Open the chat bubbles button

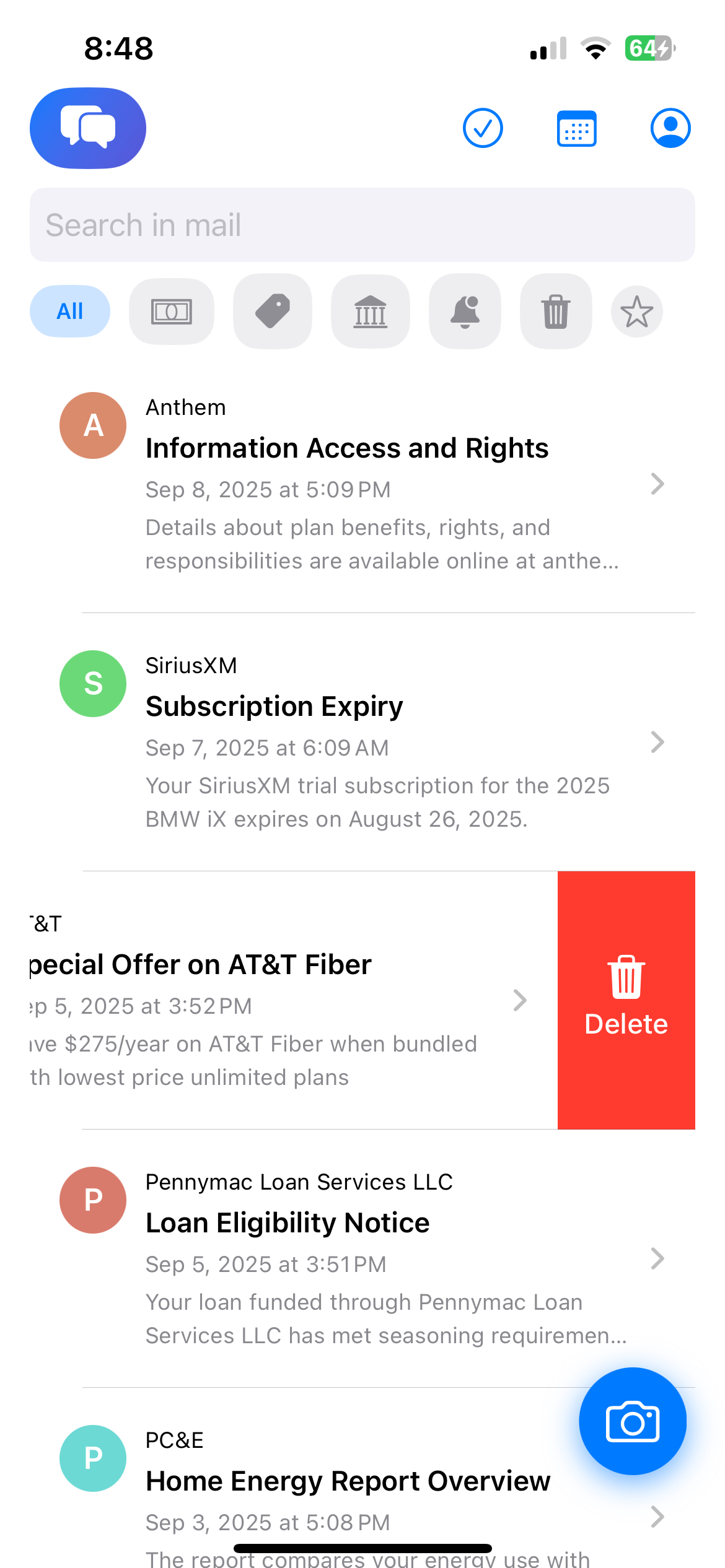(88, 128)
